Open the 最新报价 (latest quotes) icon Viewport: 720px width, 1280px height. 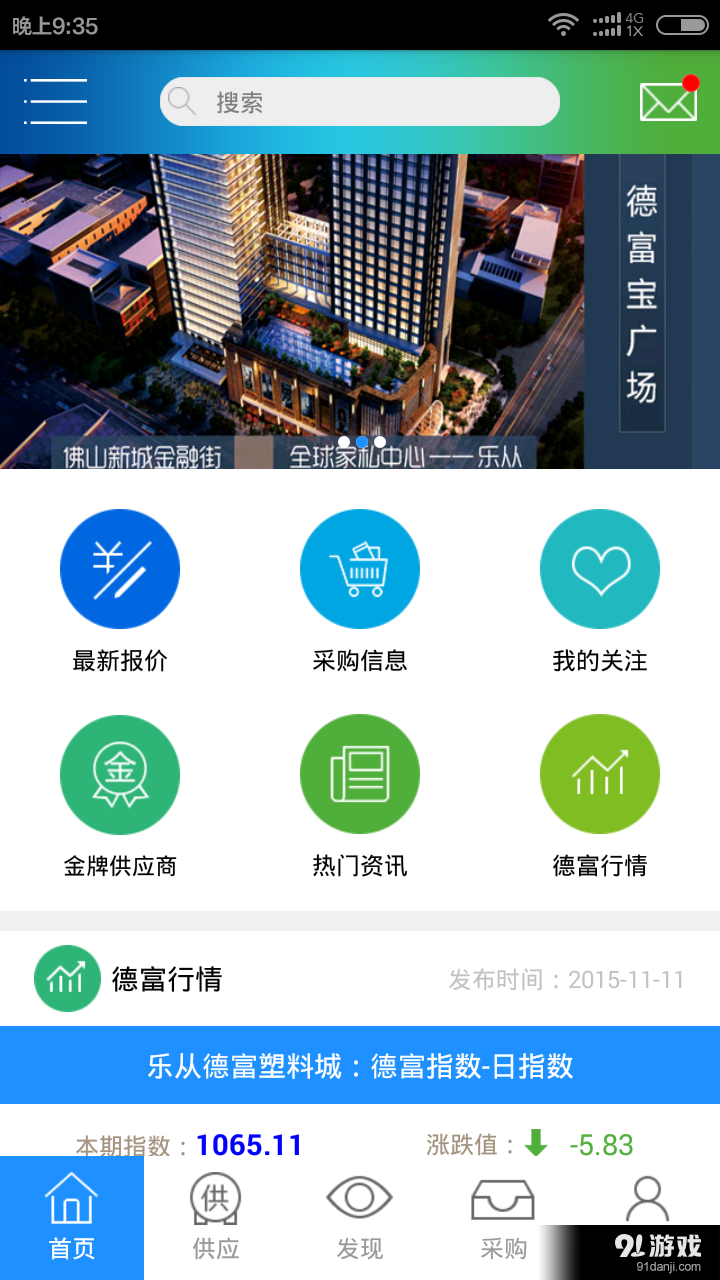120,568
